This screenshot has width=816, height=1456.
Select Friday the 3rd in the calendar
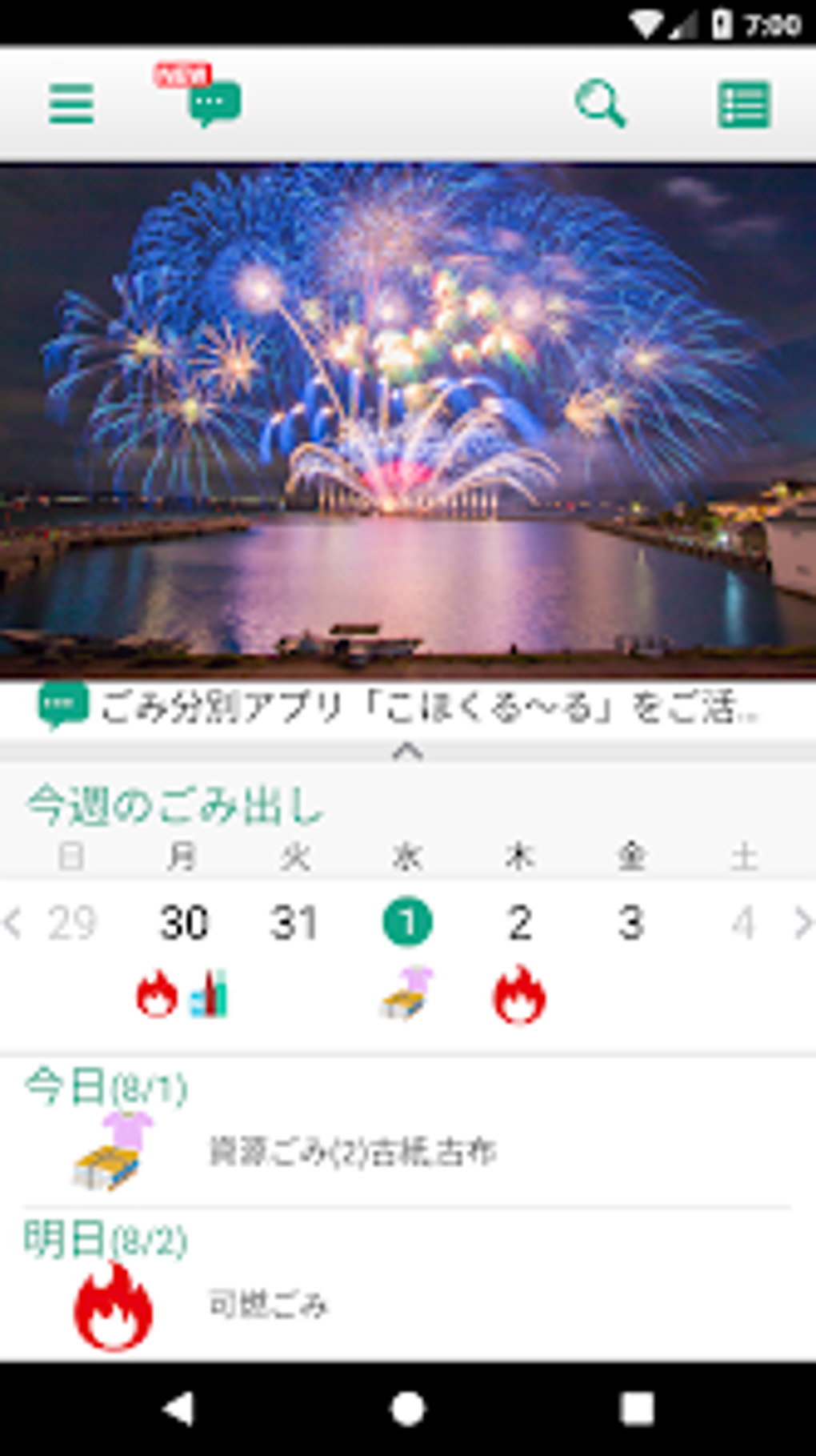[x=631, y=922]
